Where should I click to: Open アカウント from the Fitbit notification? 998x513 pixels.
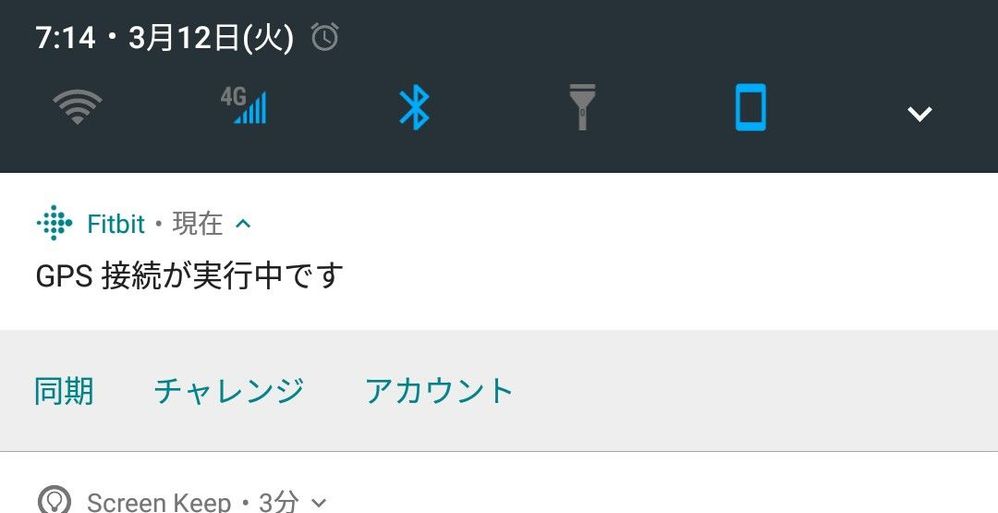point(439,390)
